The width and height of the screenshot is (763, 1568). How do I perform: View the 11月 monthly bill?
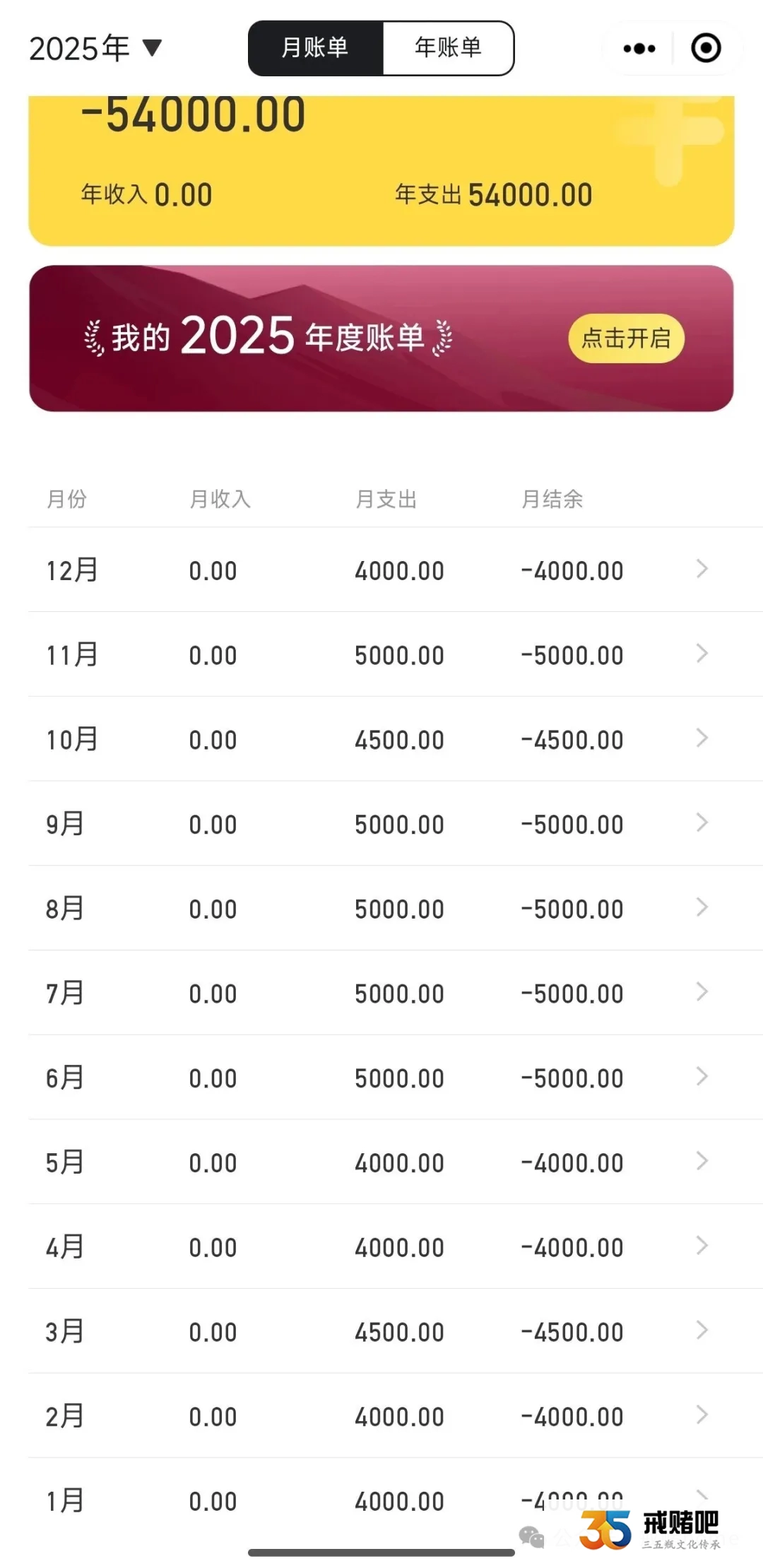coord(381,654)
